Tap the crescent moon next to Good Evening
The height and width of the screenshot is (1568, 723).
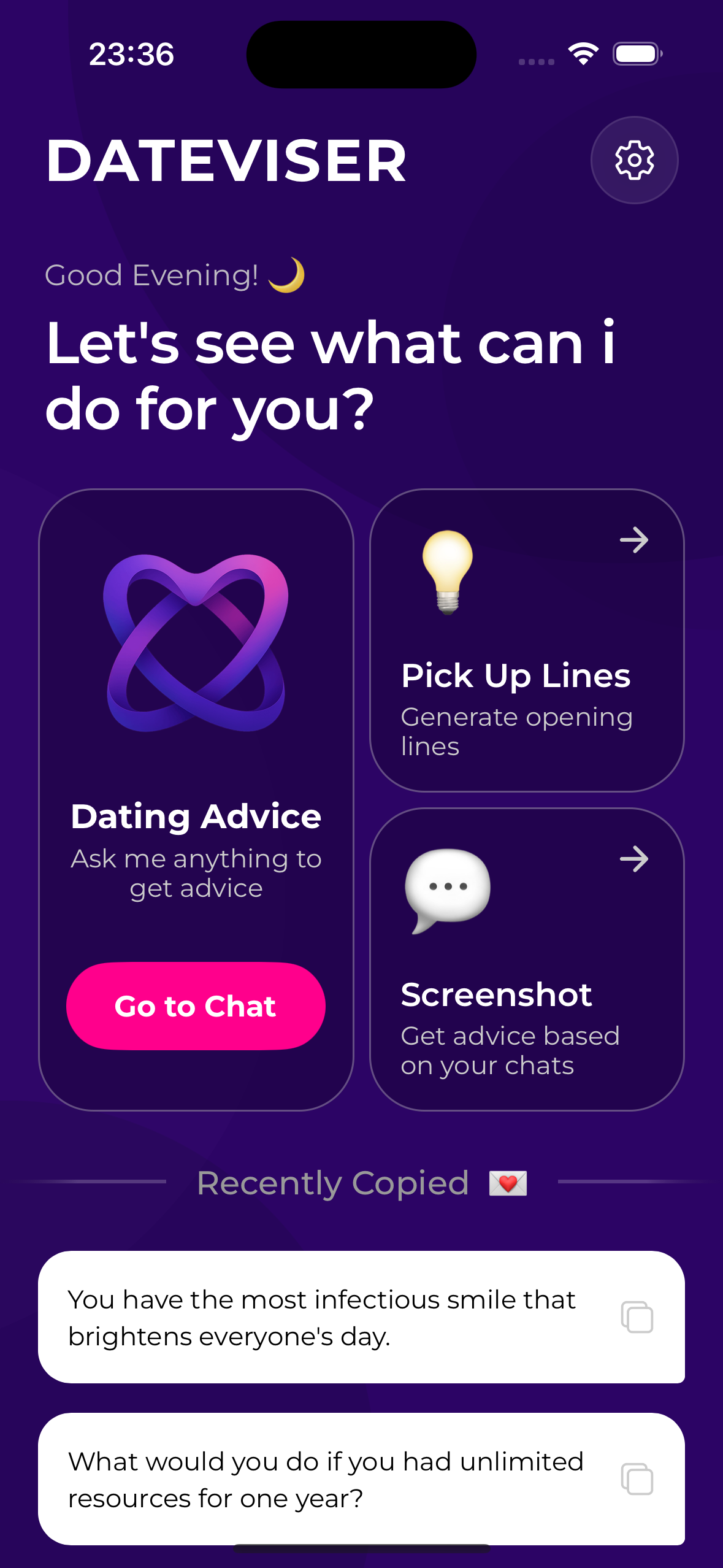(288, 274)
